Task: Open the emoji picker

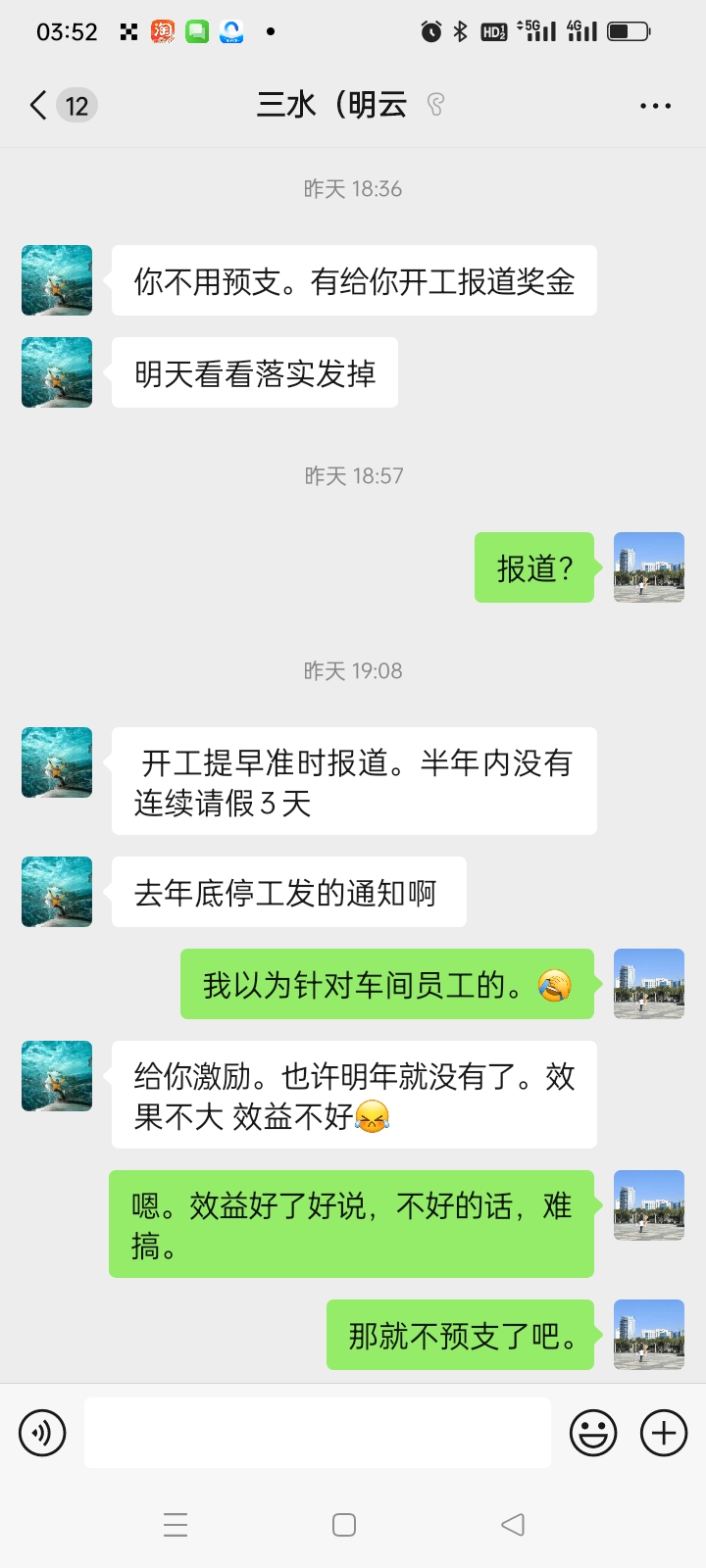Action: [593, 1432]
